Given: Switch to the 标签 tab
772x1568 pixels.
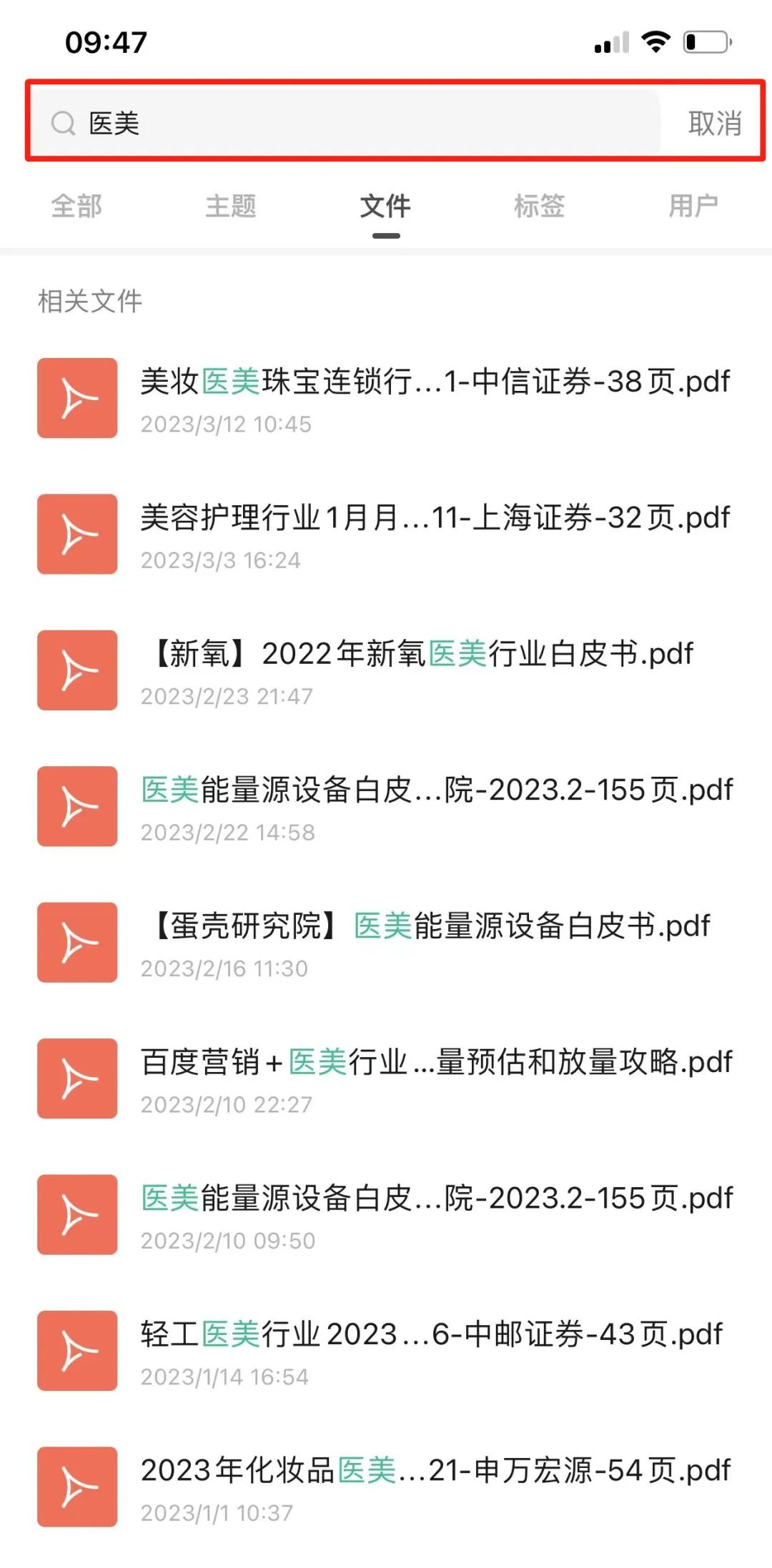Looking at the screenshot, I should [x=540, y=207].
